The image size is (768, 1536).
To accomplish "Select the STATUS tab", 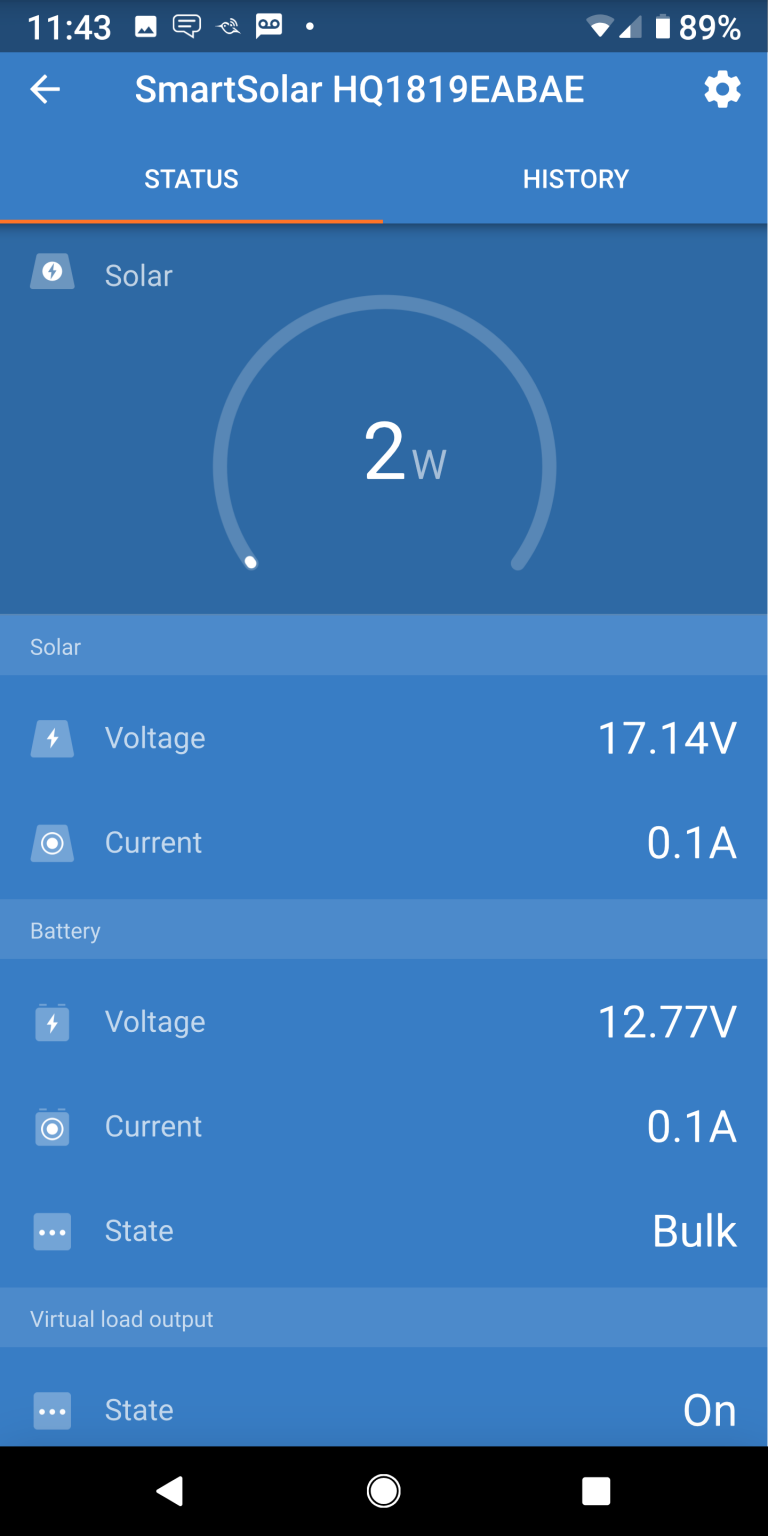I will [x=191, y=178].
